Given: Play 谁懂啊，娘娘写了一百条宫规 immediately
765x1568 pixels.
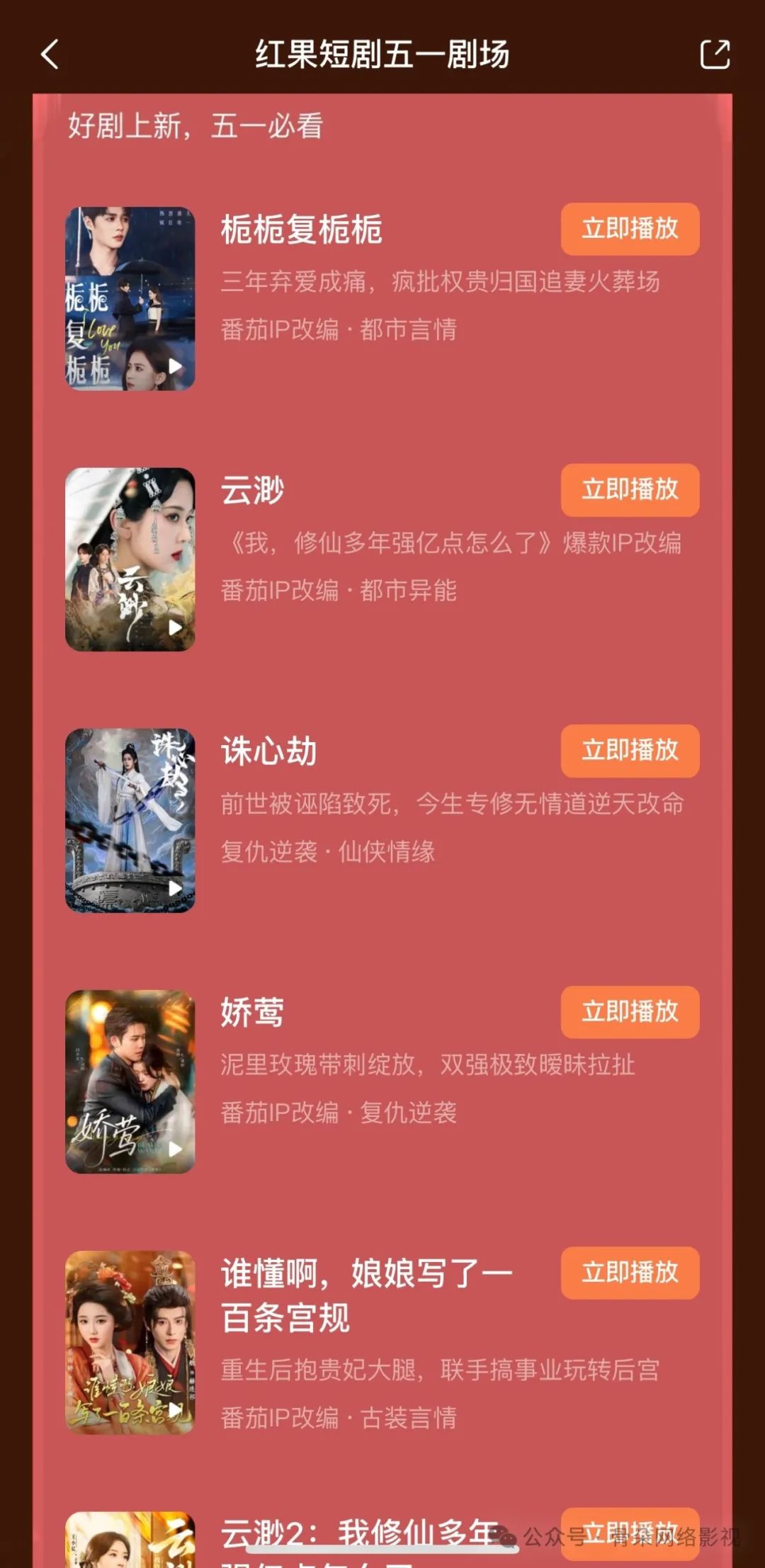Looking at the screenshot, I should (630, 1273).
